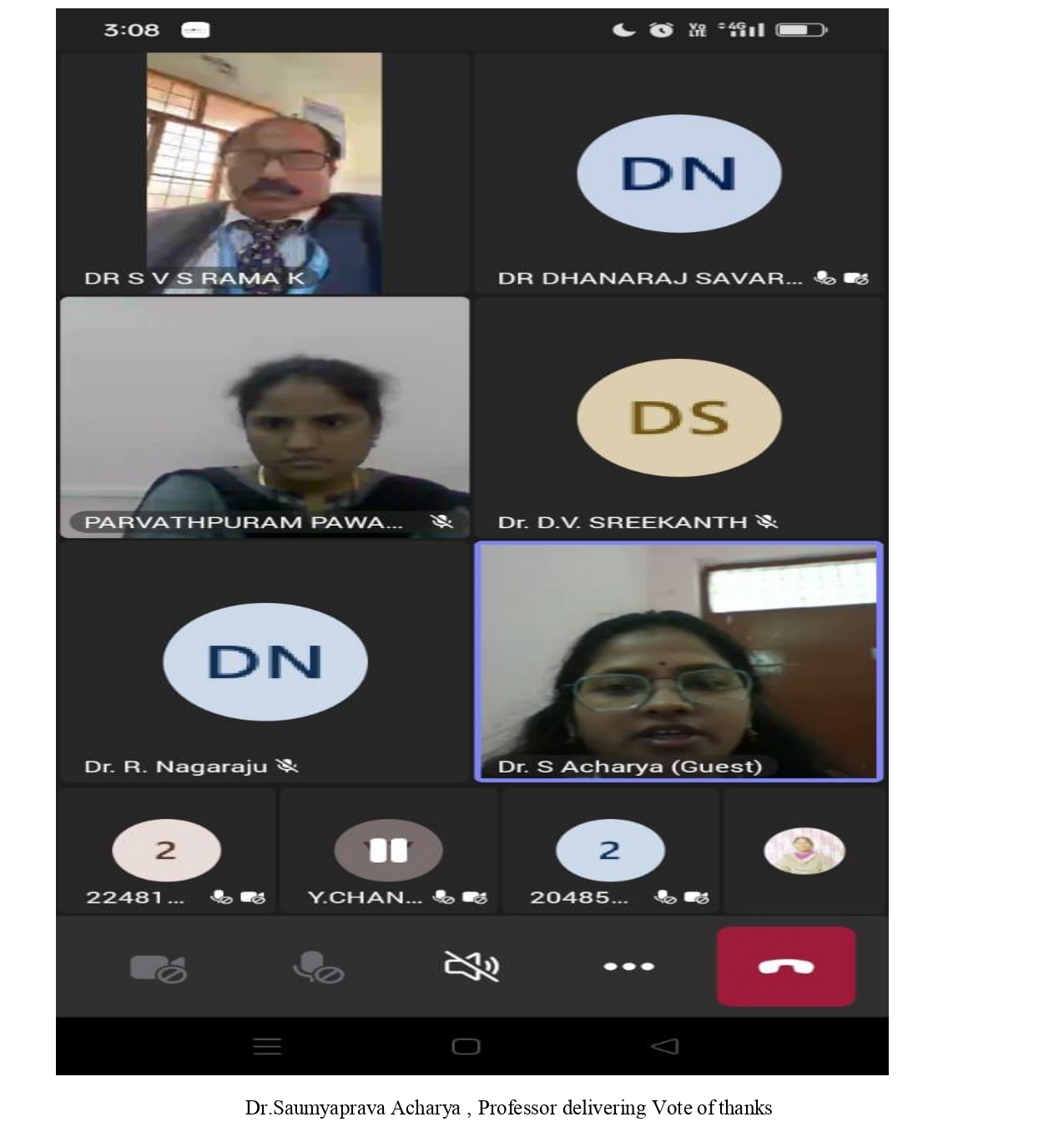Open participant tile starting with 22481
The height and width of the screenshot is (1132, 1064).
(166, 851)
